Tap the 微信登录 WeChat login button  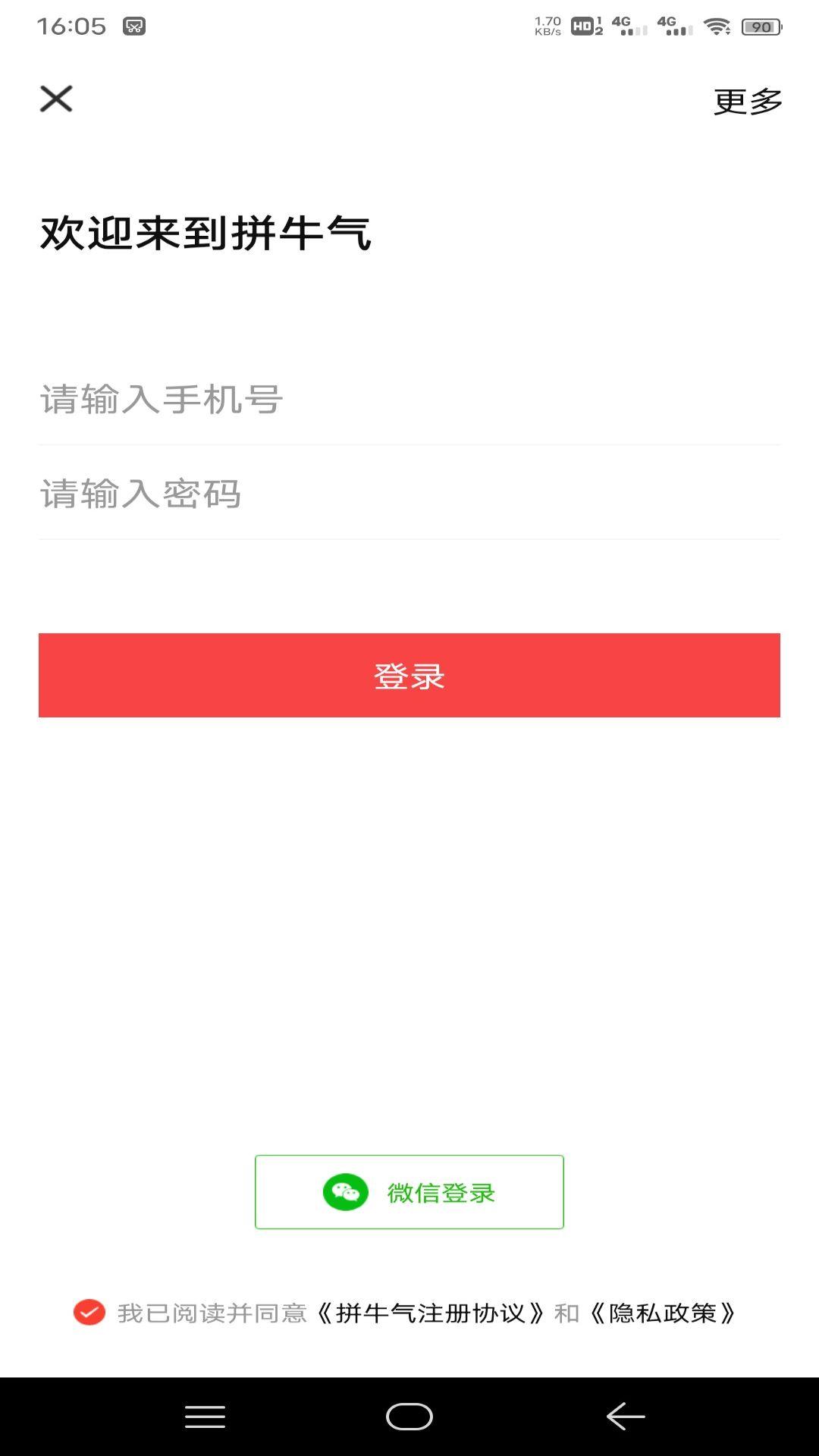point(409,1191)
